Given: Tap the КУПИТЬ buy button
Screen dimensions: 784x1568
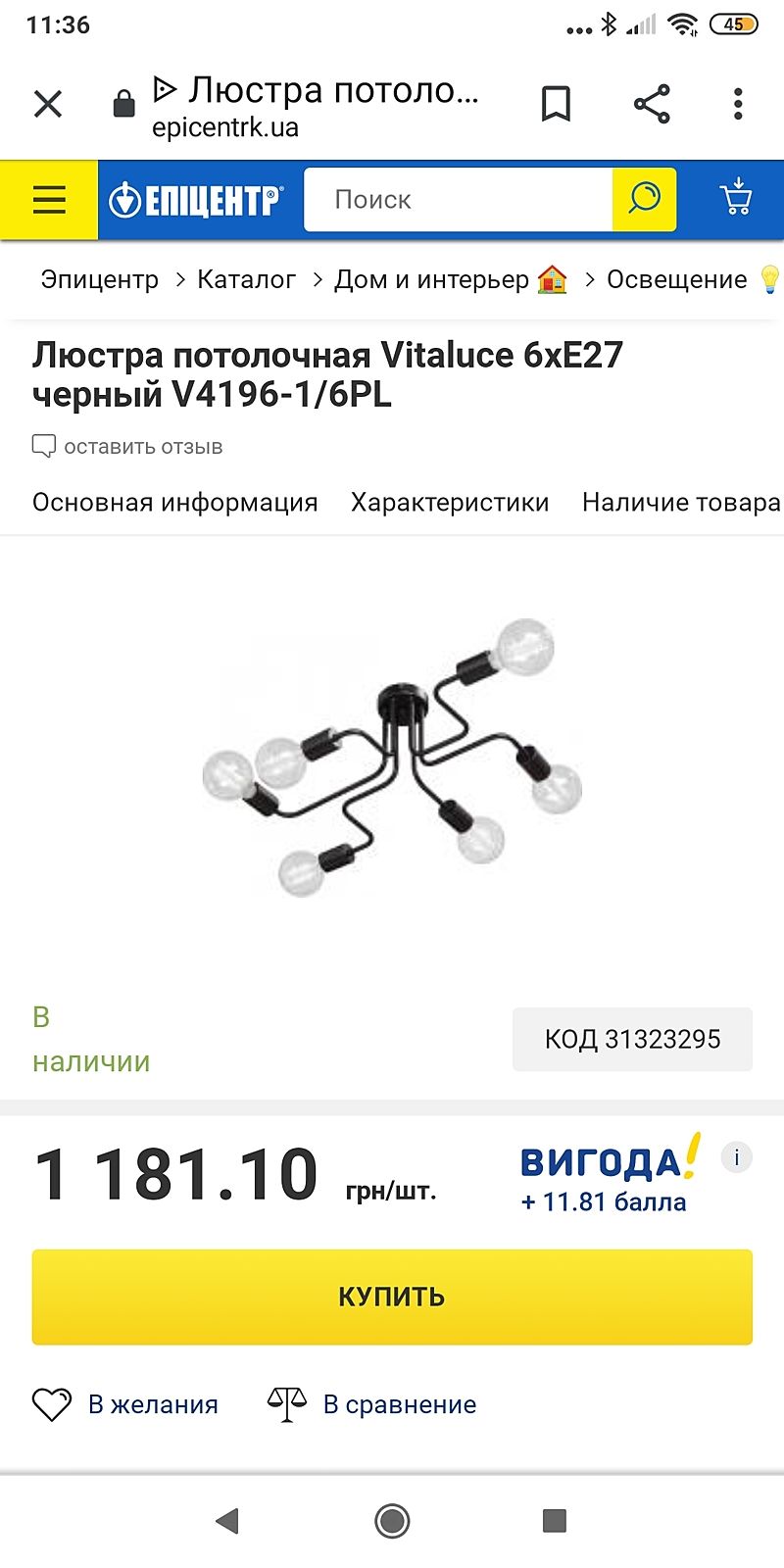Looking at the screenshot, I should pyautogui.click(x=392, y=1297).
